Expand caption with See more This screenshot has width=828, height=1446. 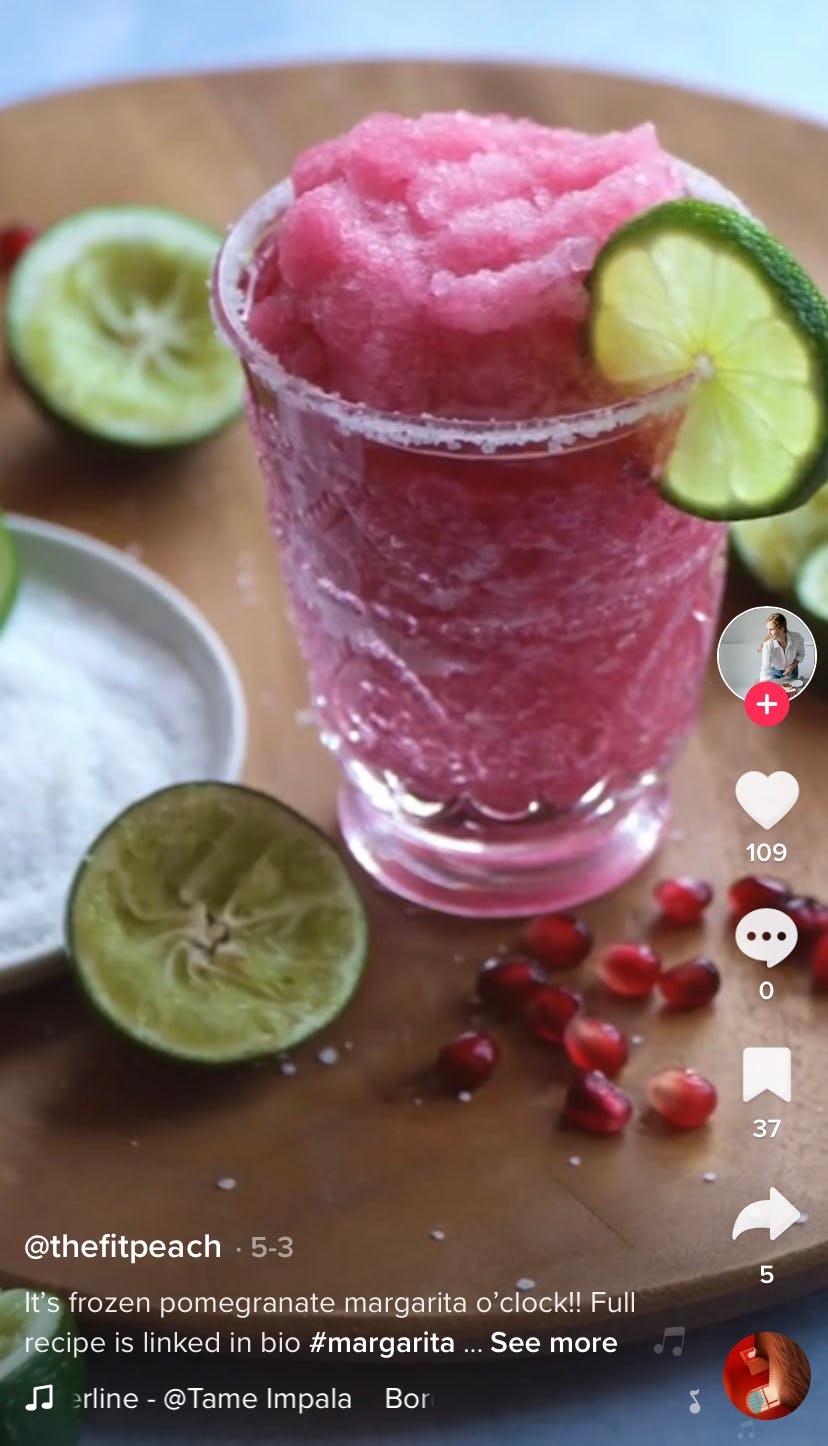pos(553,1342)
